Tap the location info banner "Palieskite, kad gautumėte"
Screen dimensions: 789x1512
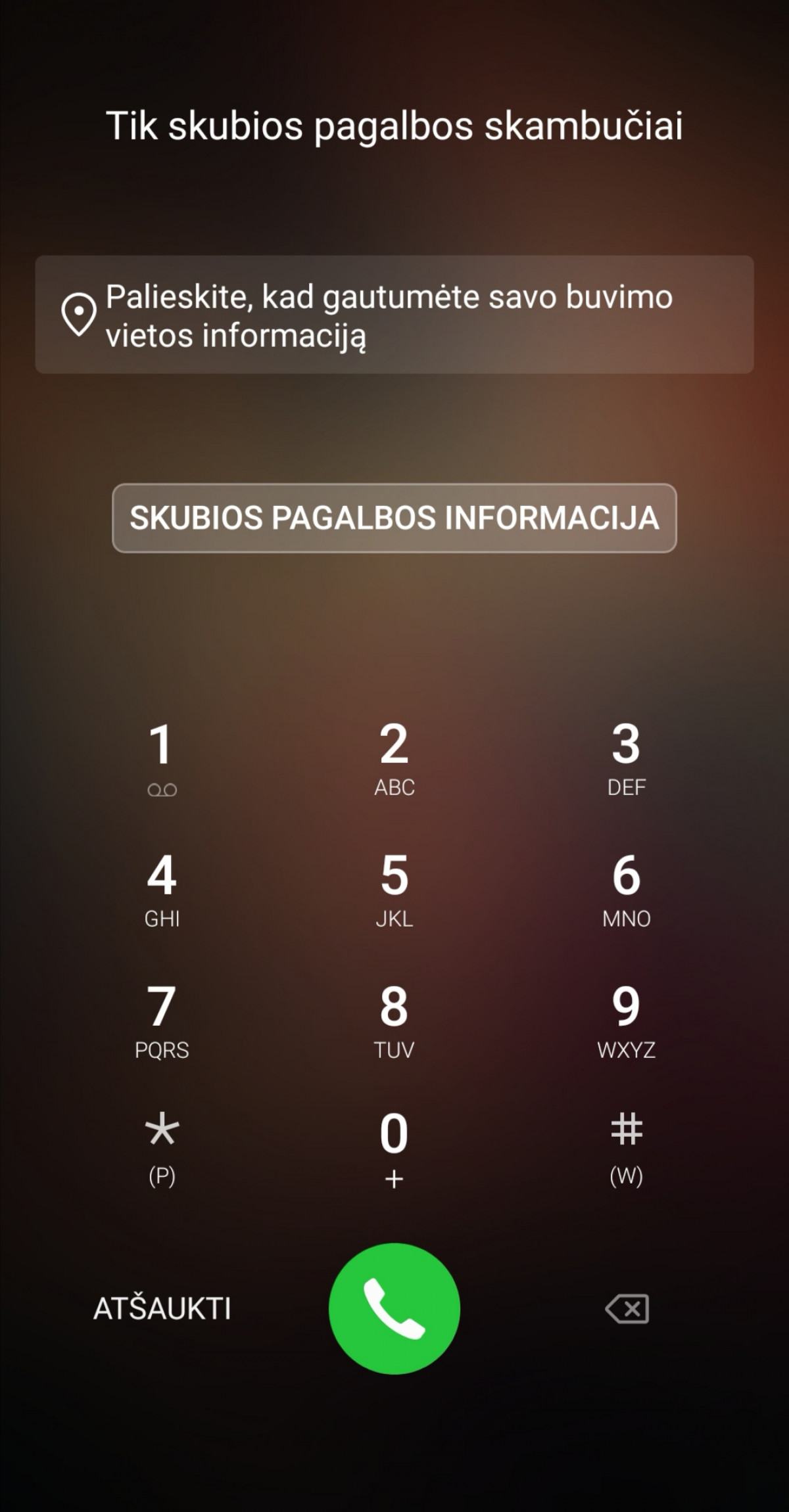pos(394,315)
